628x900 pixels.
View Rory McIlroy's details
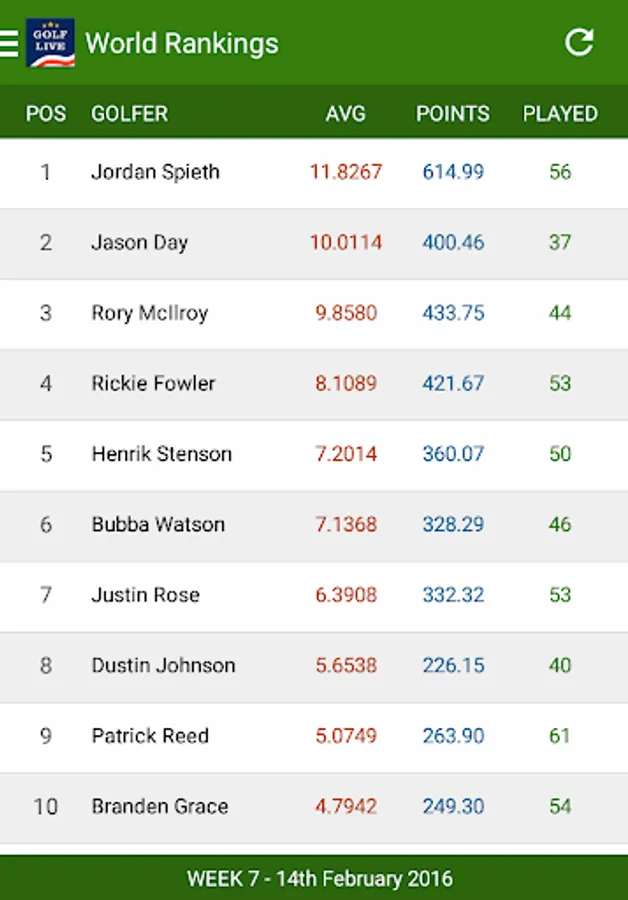click(x=314, y=315)
